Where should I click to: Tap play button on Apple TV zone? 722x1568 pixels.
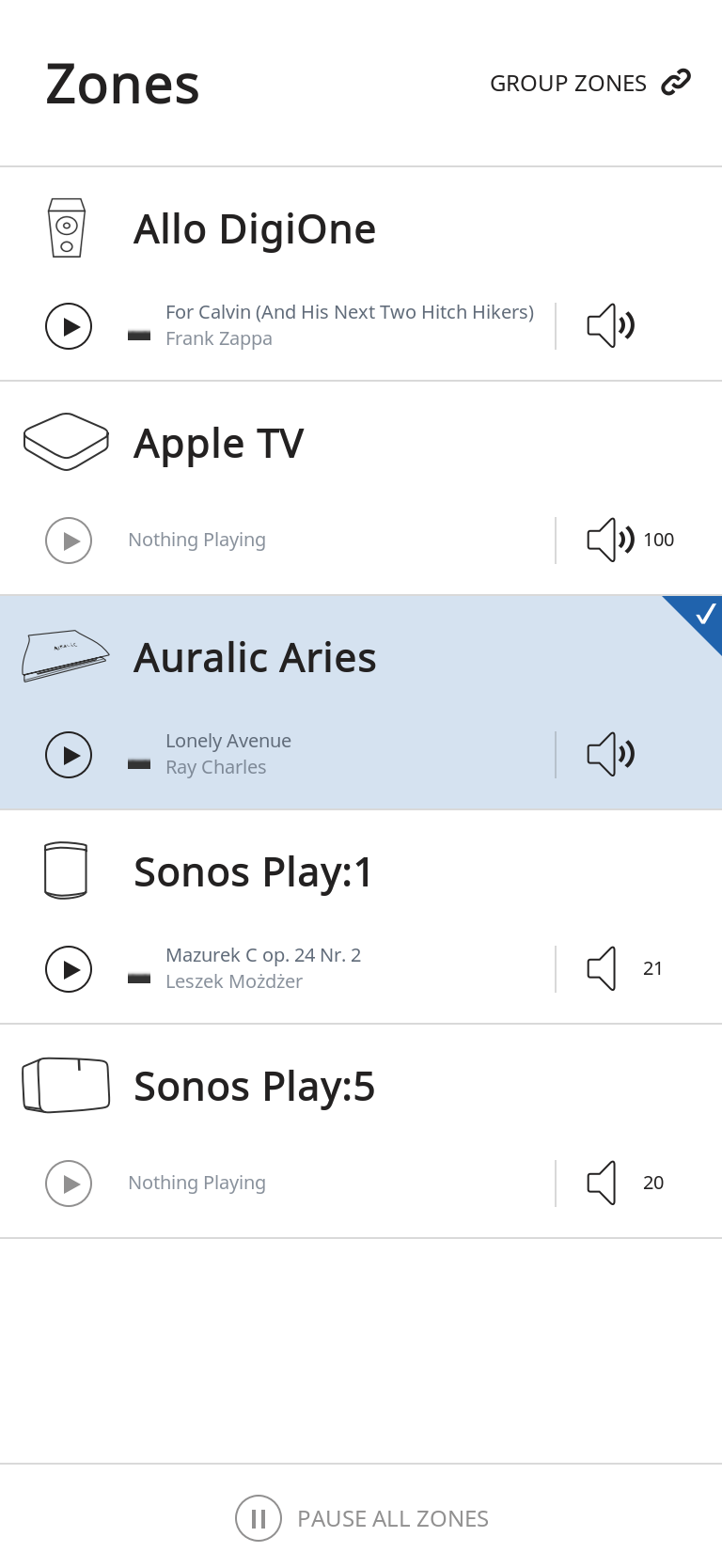point(69,541)
